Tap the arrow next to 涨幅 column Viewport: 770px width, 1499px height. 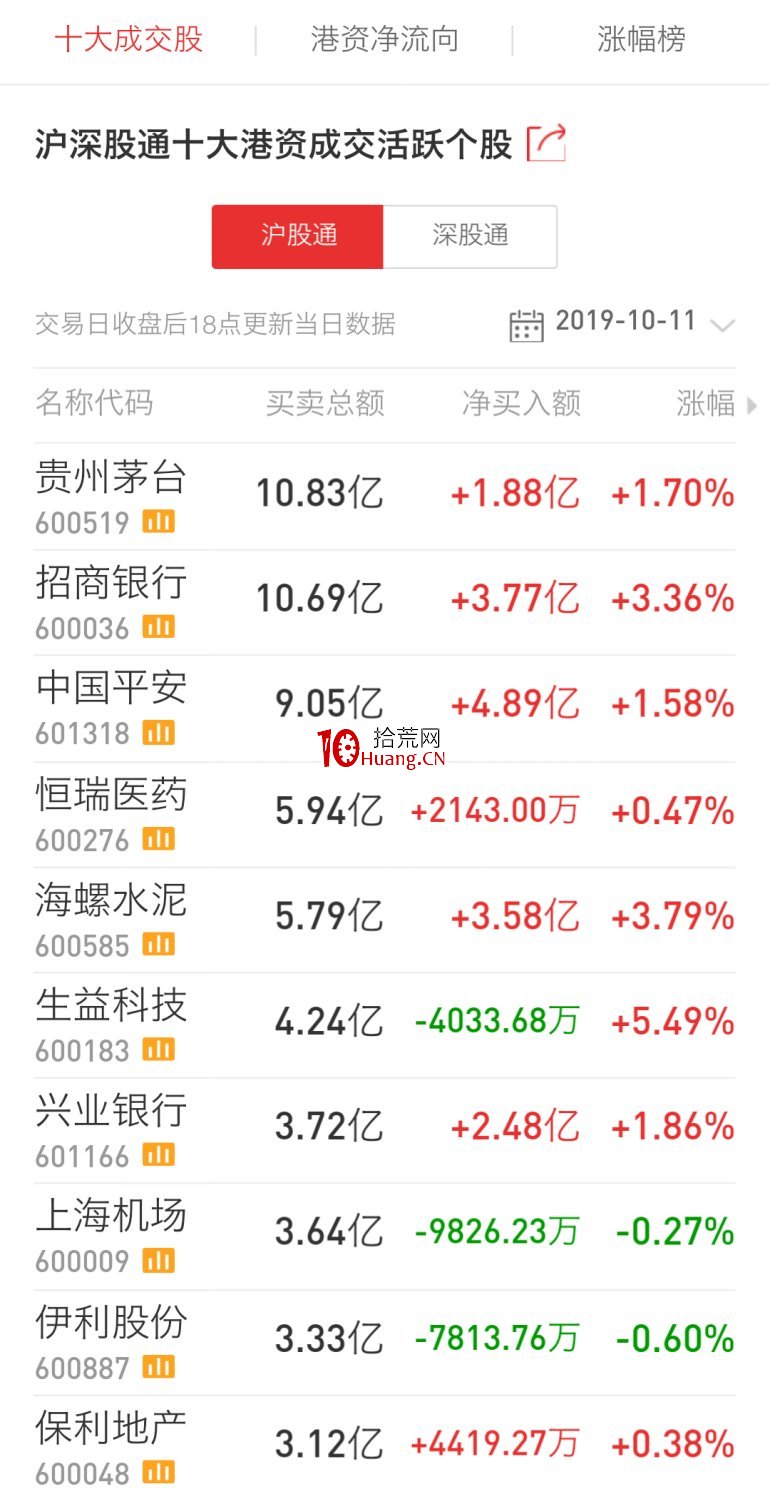pos(752,405)
